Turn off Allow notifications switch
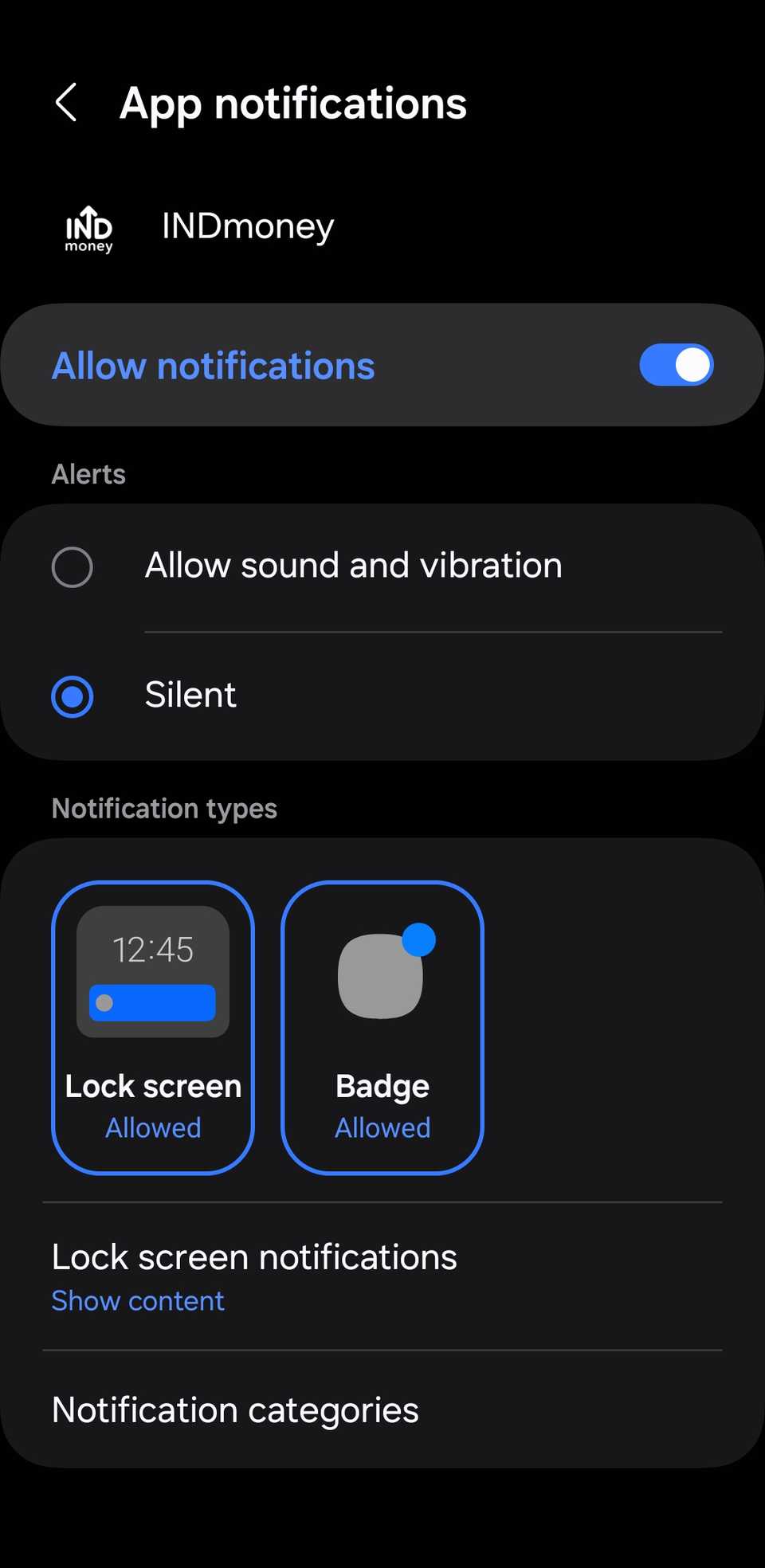The width and height of the screenshot is (765, 1568). tap(676, 366)
